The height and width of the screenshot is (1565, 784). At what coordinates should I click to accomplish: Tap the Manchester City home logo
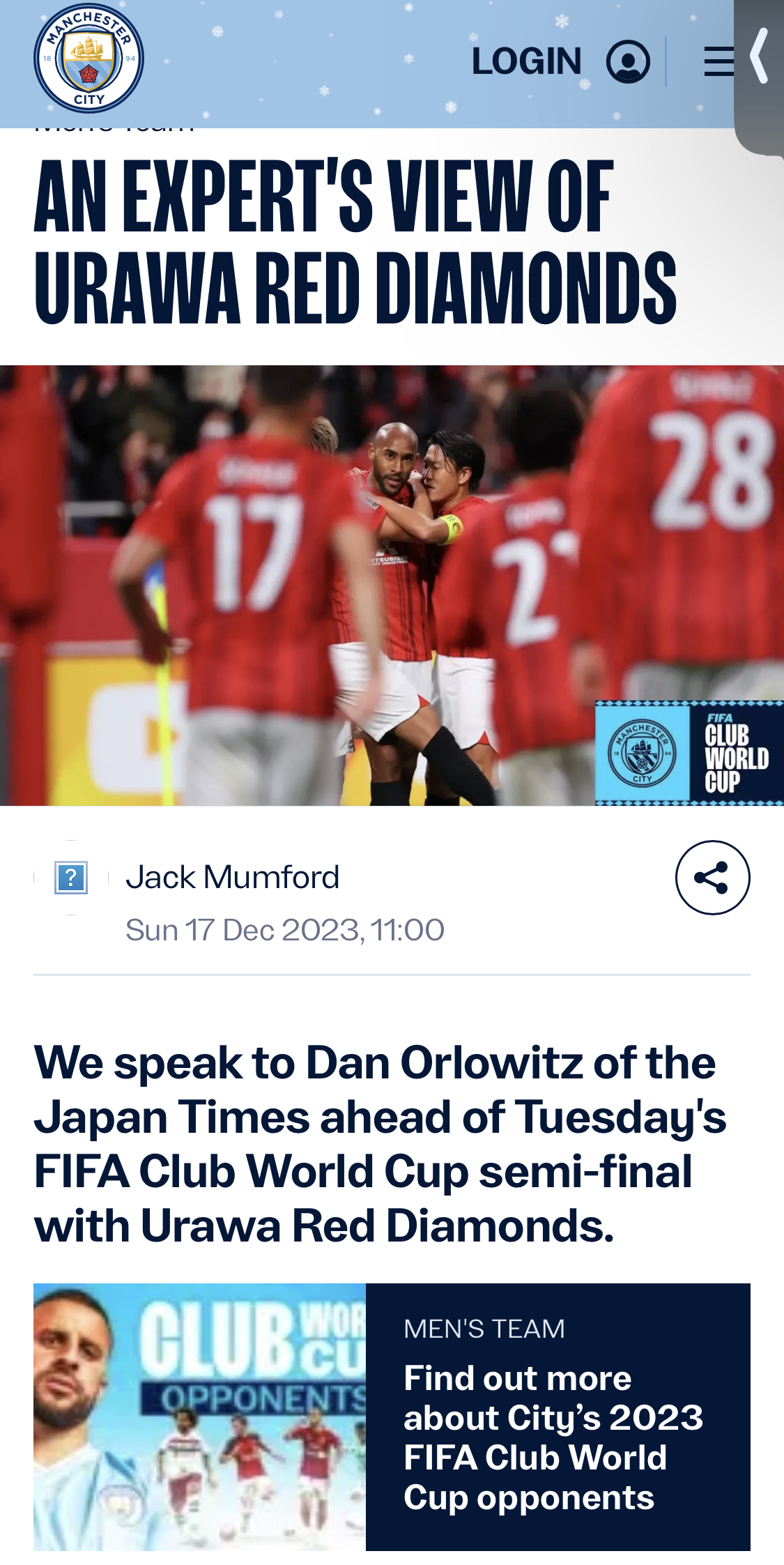(x=89, y=59)
